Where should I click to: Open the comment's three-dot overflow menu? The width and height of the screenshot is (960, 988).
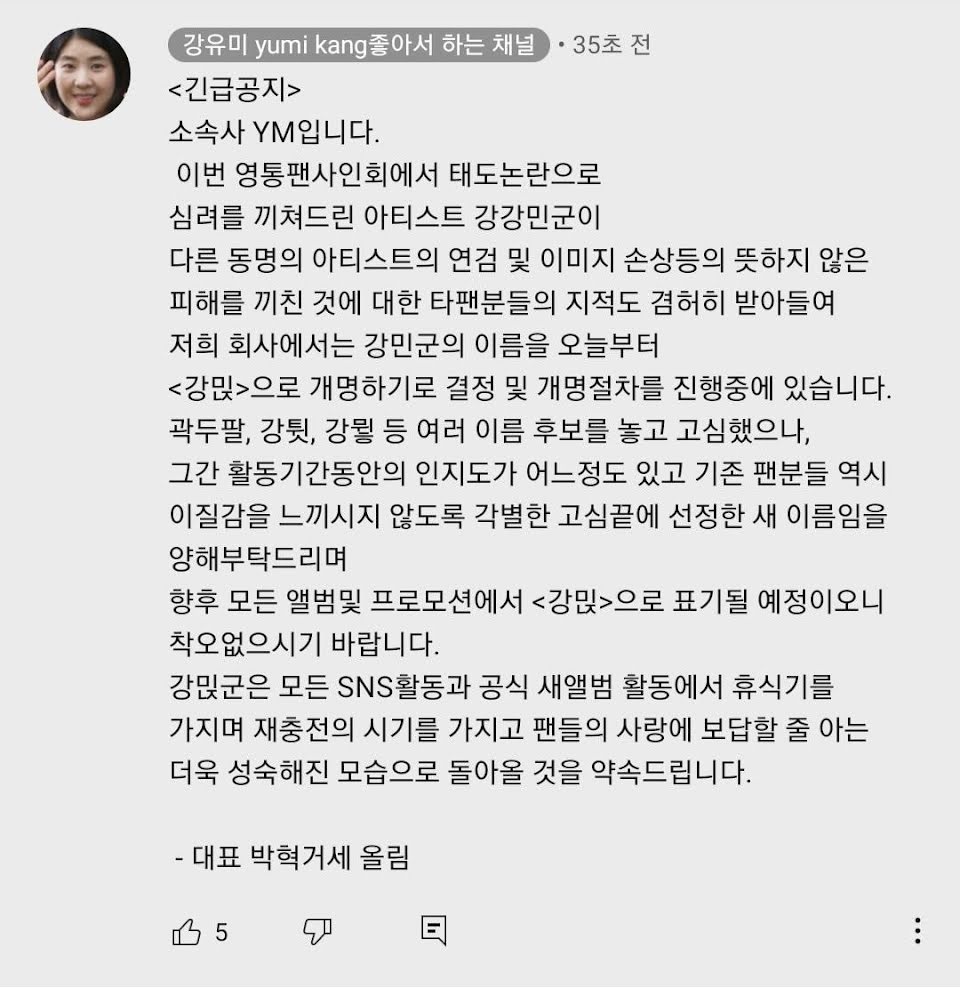click(x=918, y=931)
